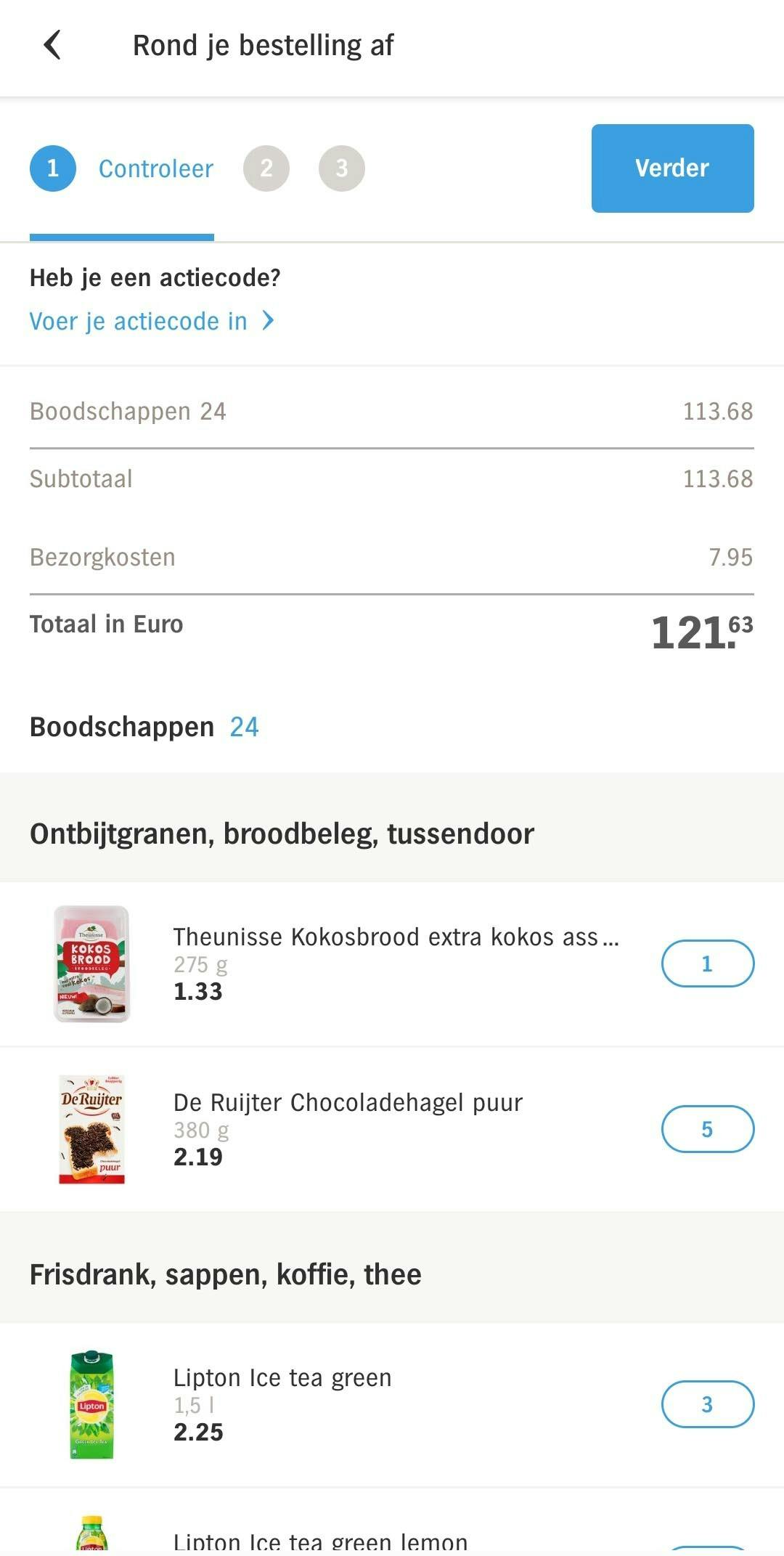Screen dimensions: 784x1556
Task: Open the 'Voer je actiecode in' link
Action: pyautogui.click(x=151, y=321)
